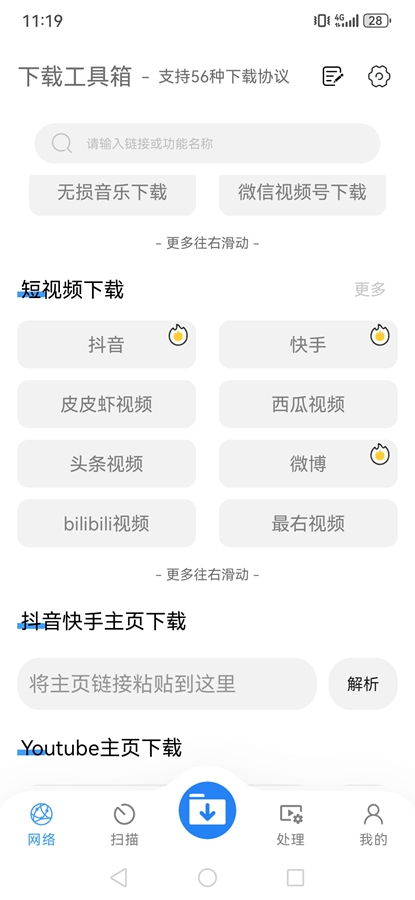Tap 更多 next to 短视频下载
The height and width of the screenshot is (900, 415).
(370, 289)
